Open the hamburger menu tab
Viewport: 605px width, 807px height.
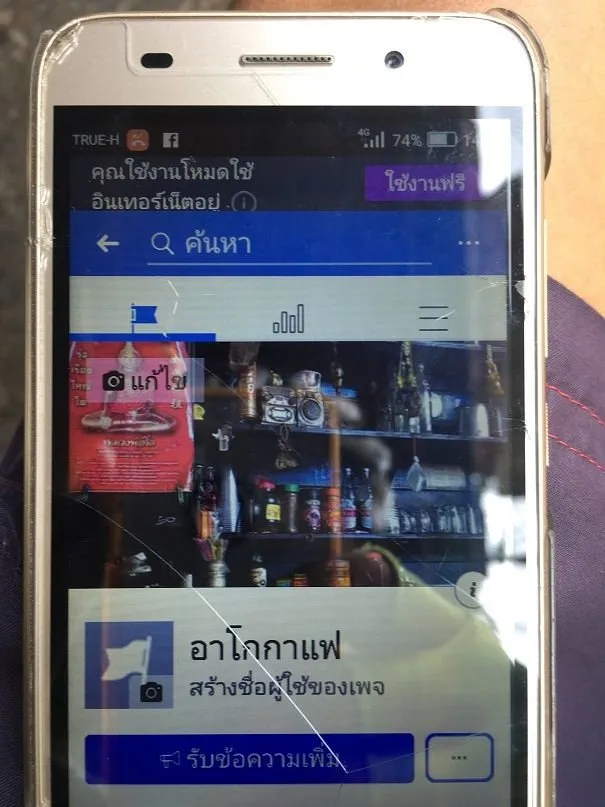433,319
